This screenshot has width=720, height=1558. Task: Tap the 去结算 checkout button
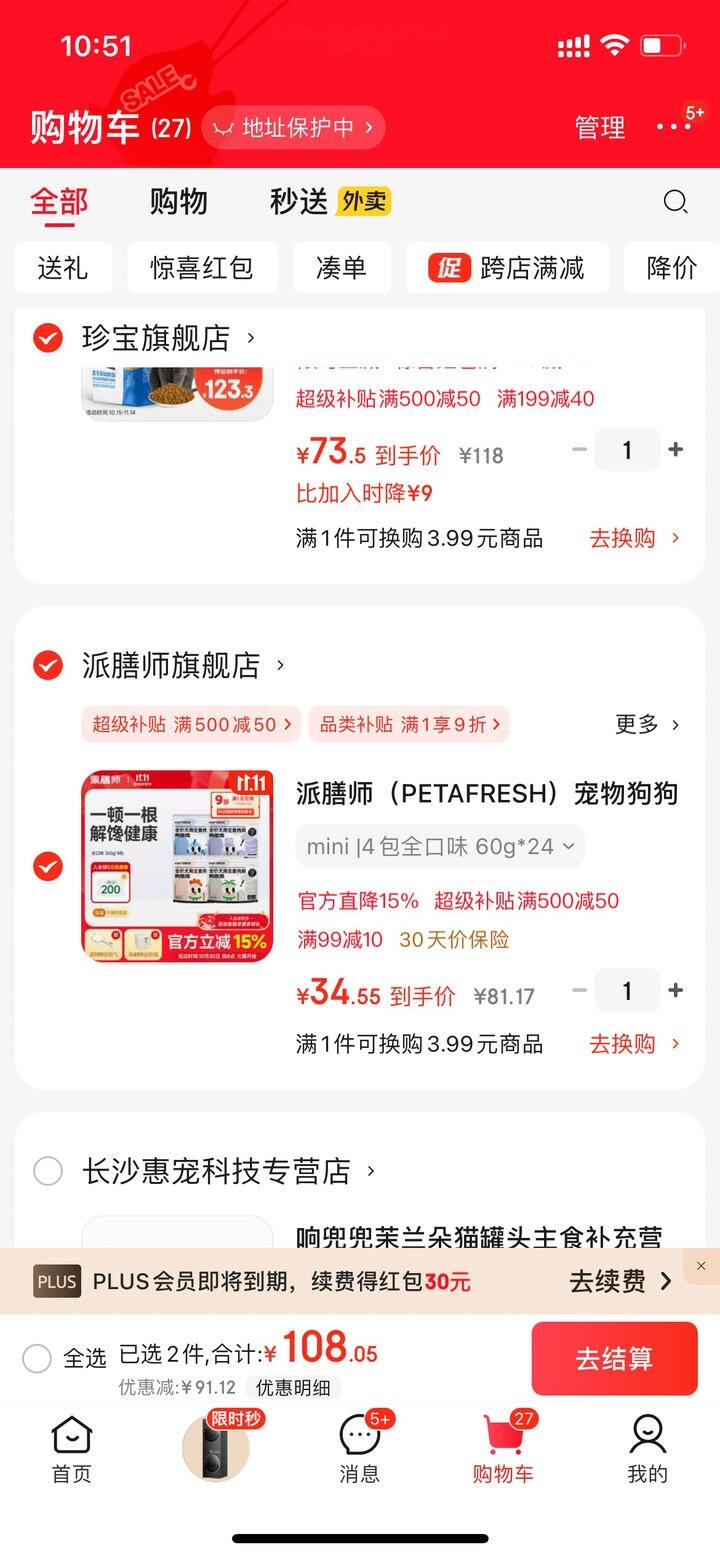614,1359
